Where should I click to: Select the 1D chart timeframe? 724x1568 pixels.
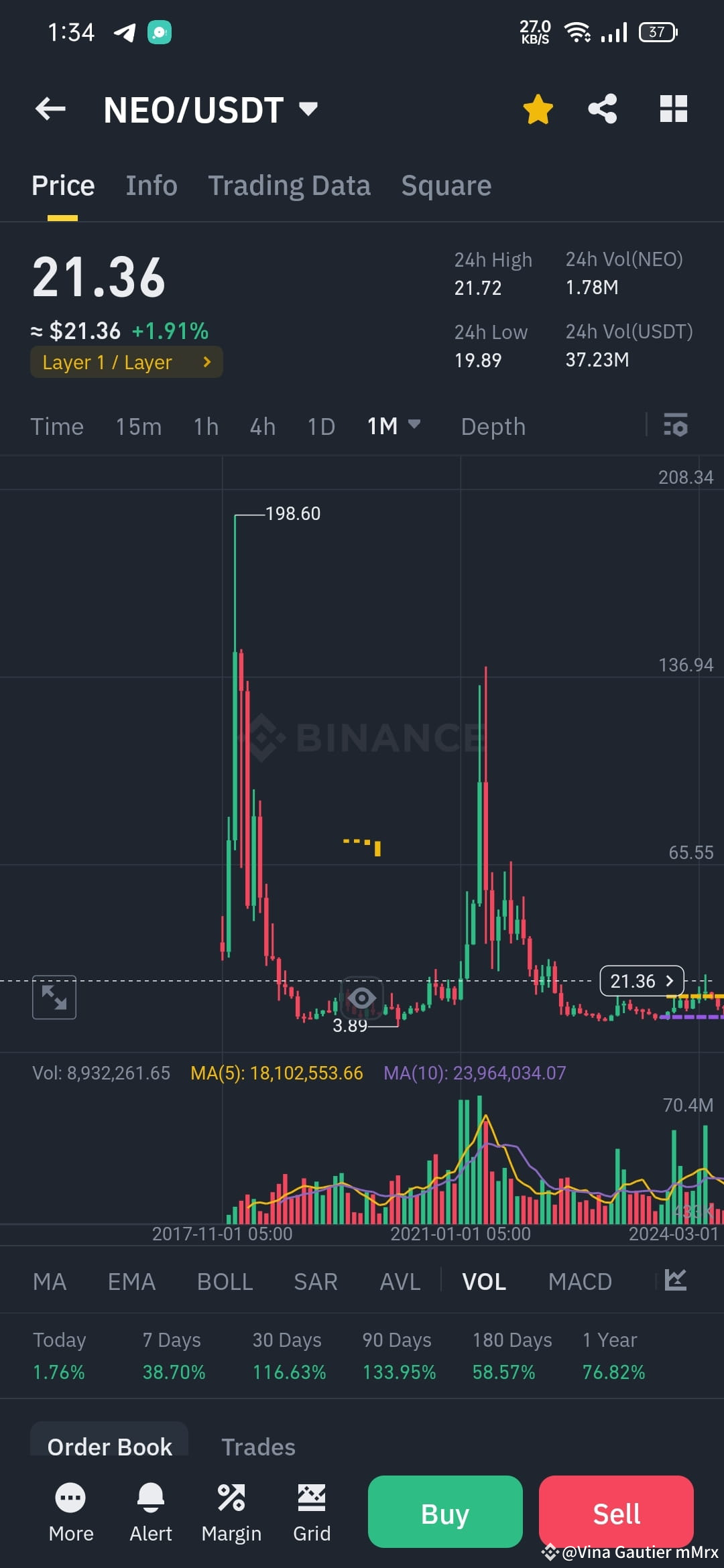point(320,426)
